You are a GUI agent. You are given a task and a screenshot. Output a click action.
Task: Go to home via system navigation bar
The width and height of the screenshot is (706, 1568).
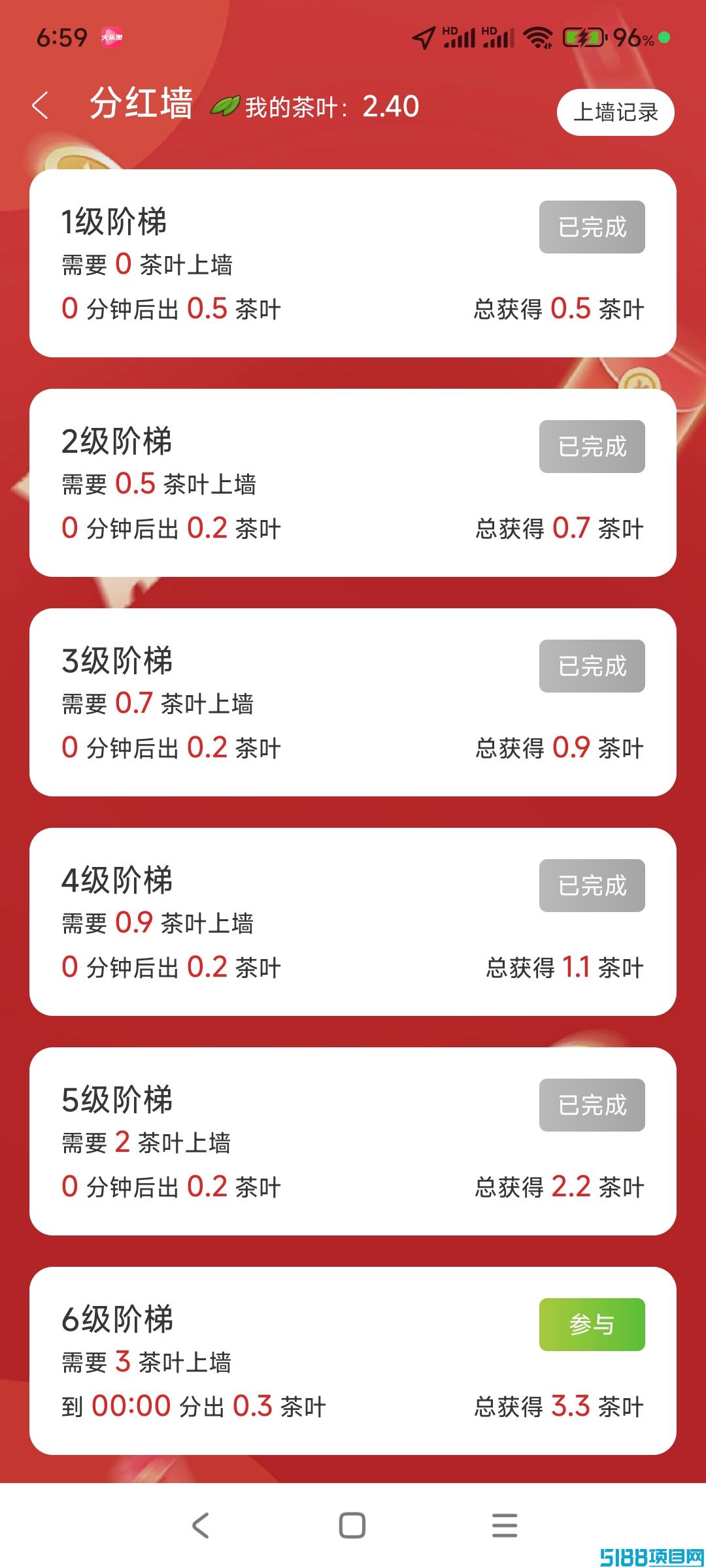(352, 1525)
